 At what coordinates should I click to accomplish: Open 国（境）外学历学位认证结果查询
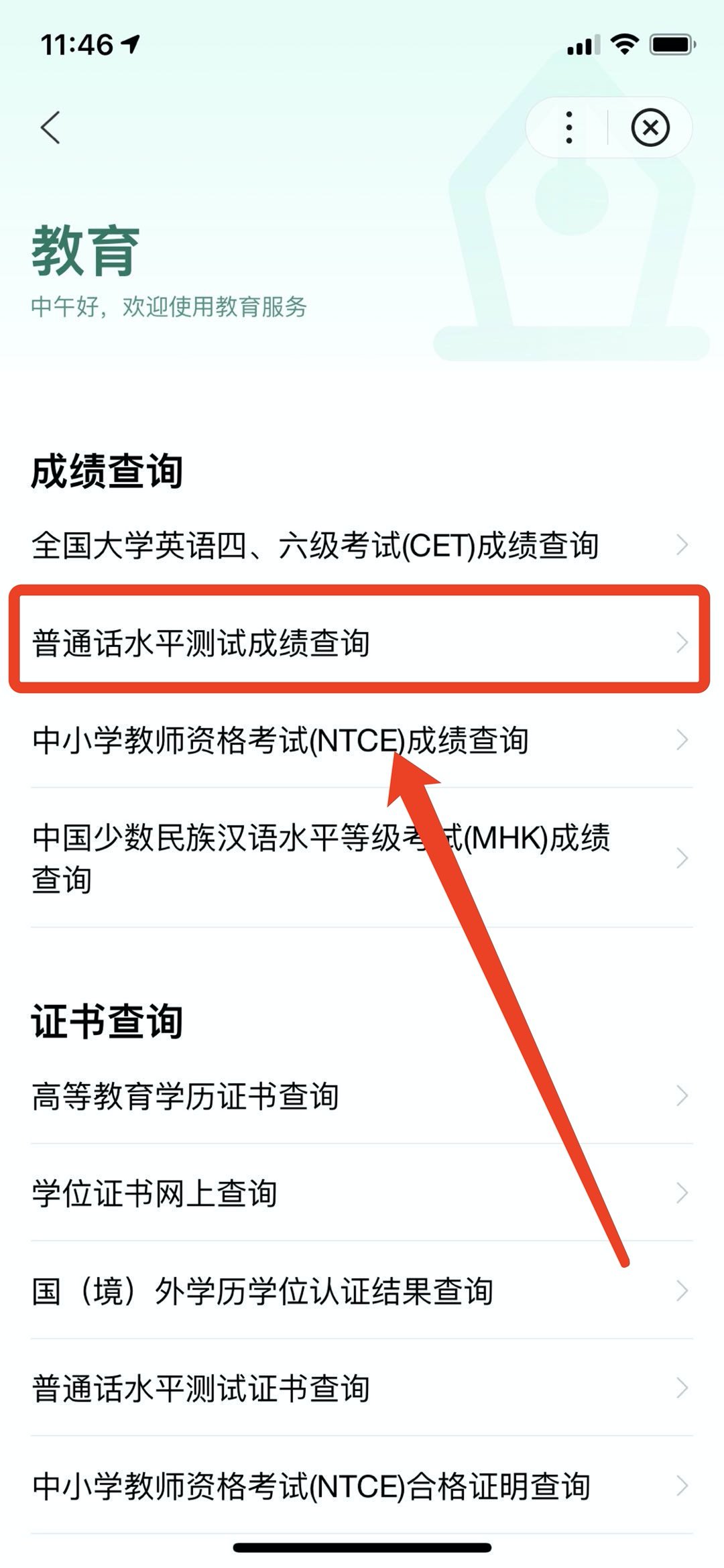263,1290
